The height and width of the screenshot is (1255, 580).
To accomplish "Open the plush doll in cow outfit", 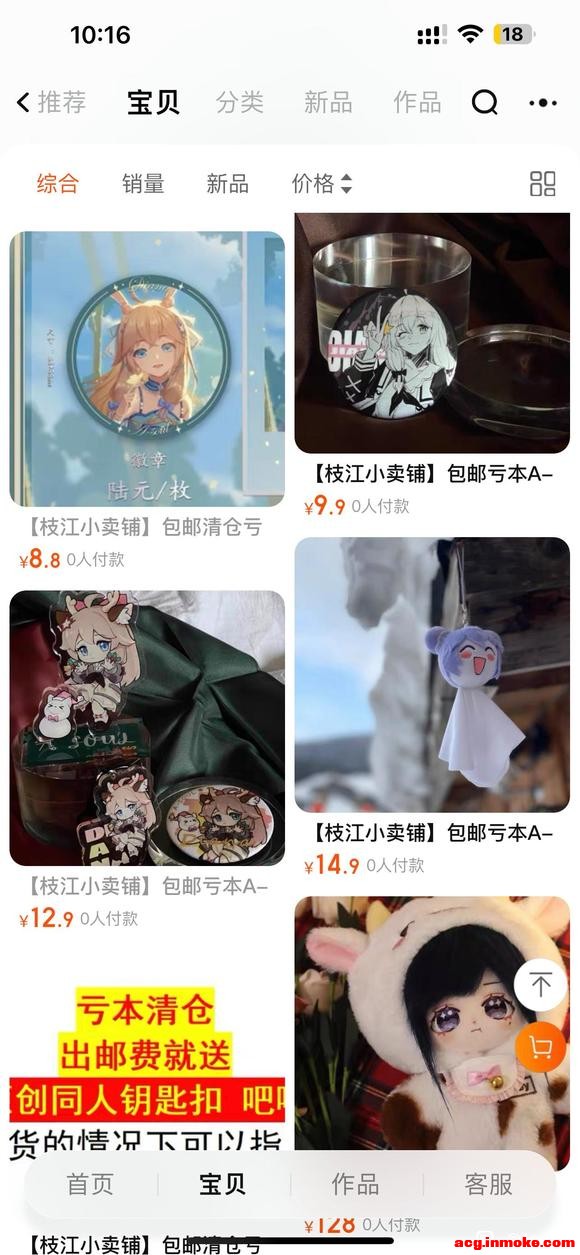I will click(432, 1033).
